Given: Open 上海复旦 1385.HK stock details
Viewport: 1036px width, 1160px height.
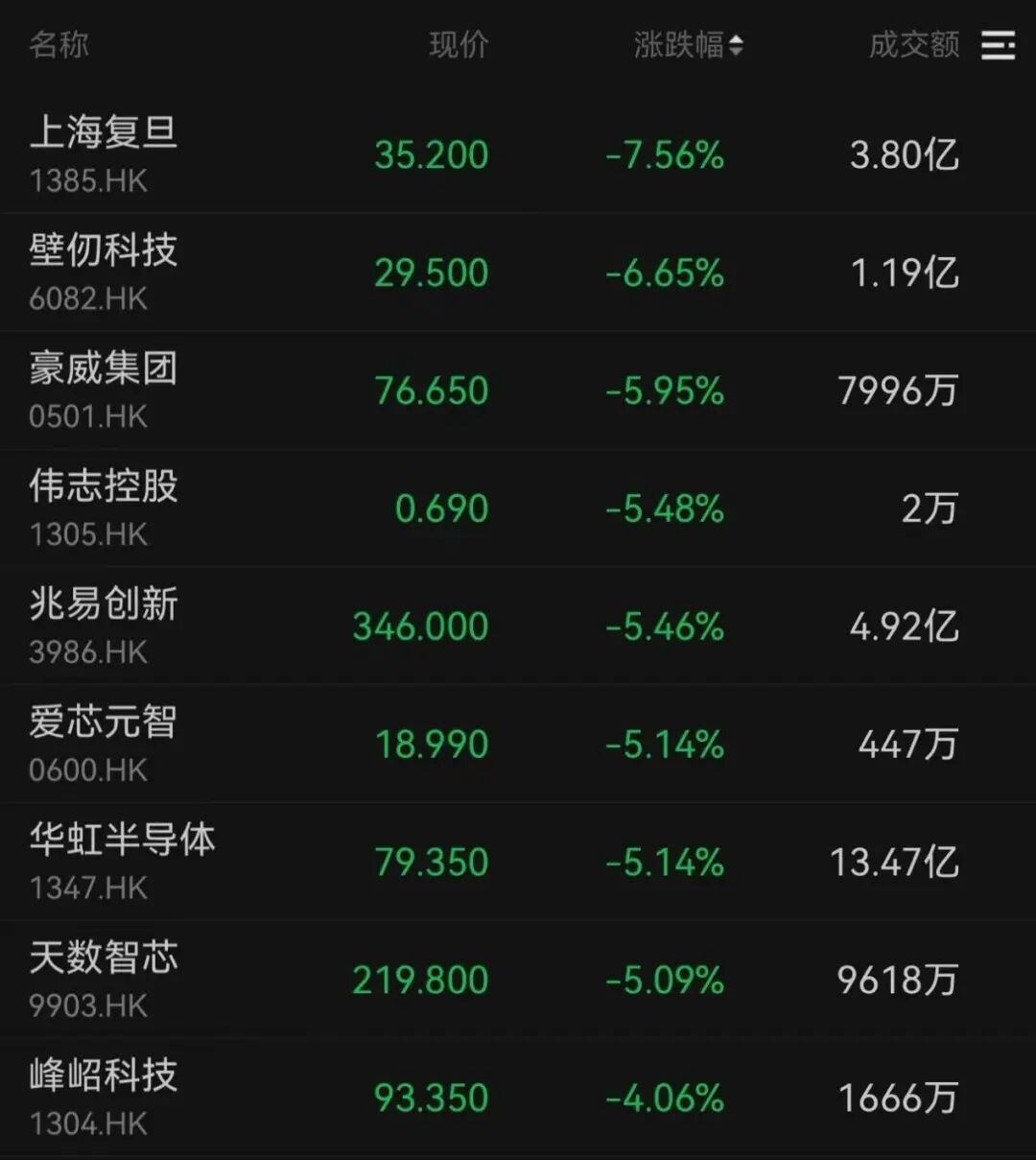Looking at the screenshot, I should (x=104, y=154).
